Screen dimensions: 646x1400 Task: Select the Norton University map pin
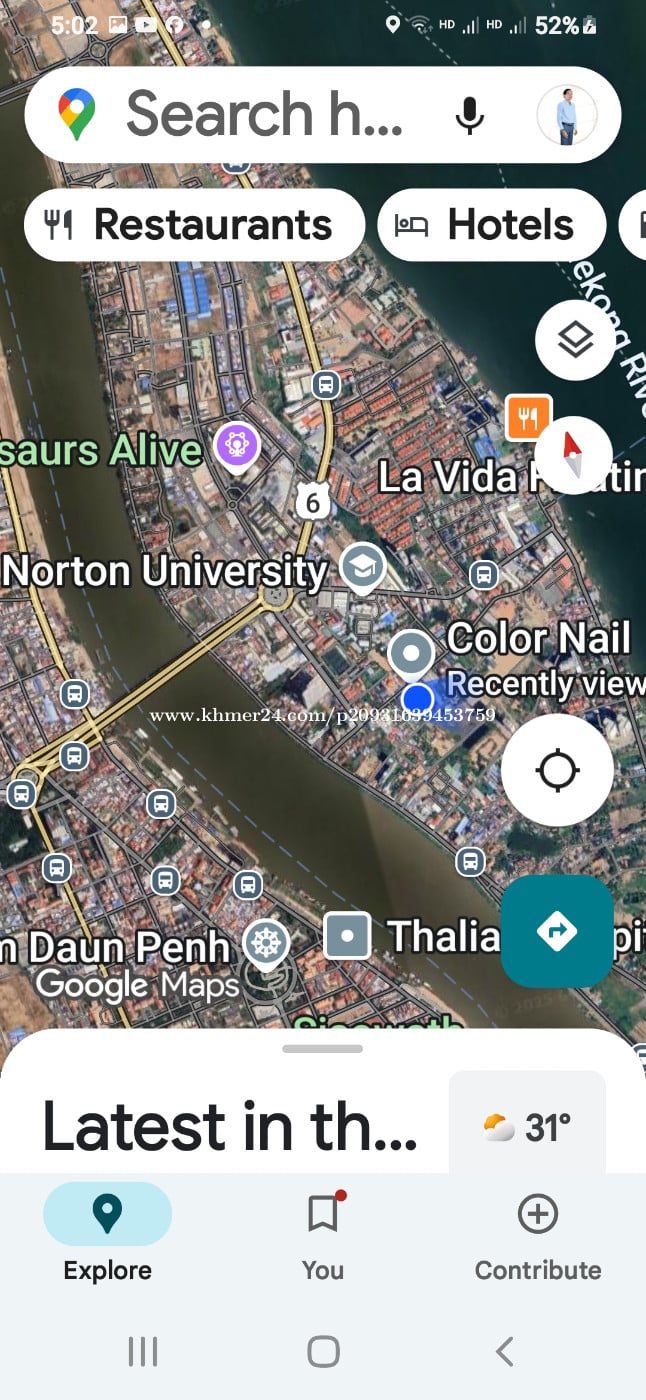click(361, 567)
